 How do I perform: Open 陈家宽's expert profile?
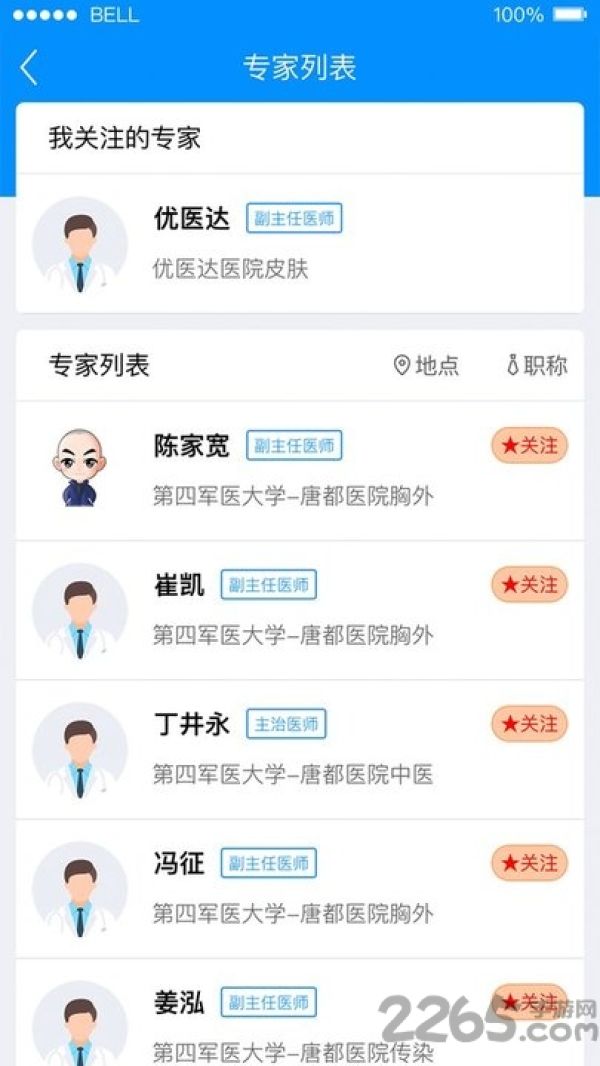point(300,470)
